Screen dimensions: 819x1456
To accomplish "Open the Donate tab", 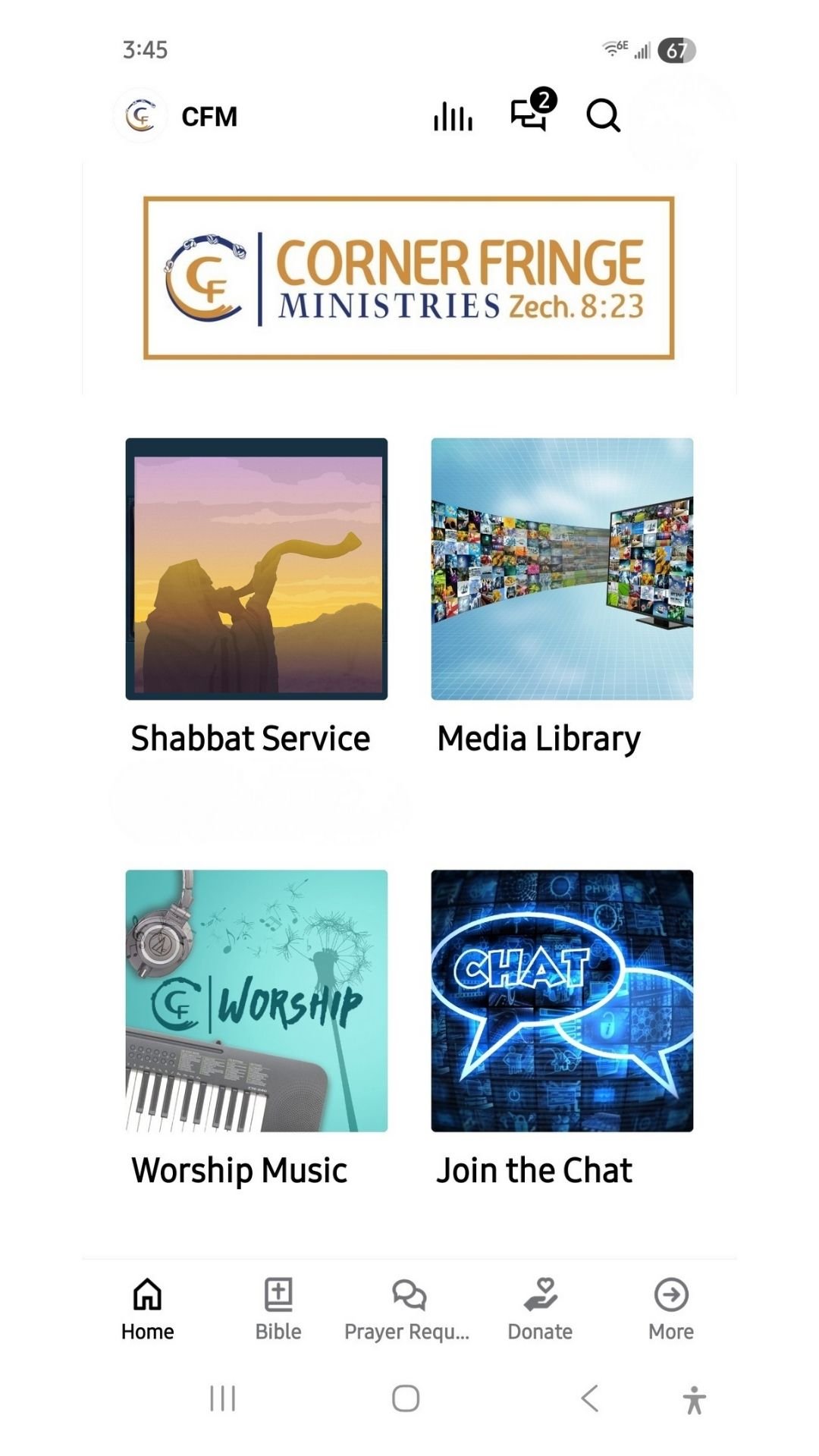I will click(x=540, y=1309).
